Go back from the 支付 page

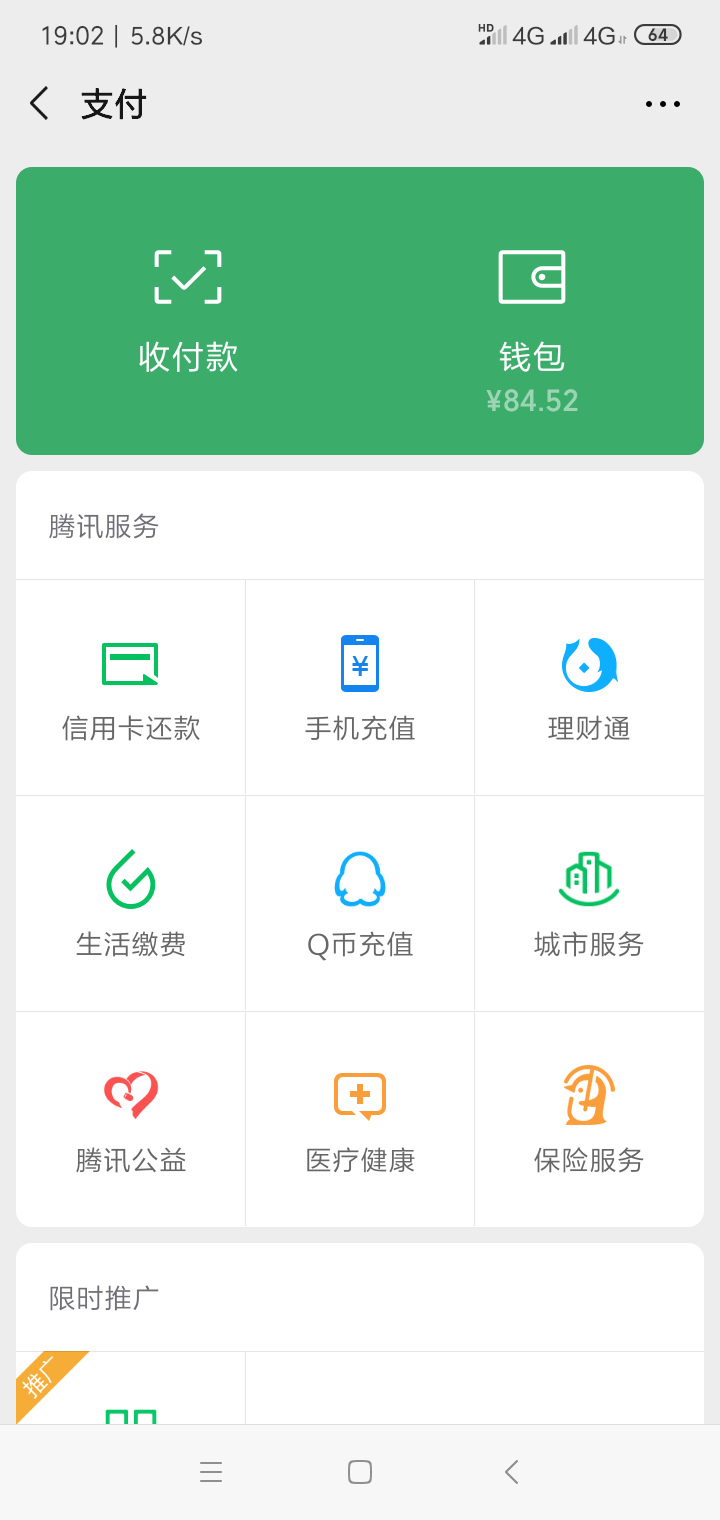tap(39, 104)
